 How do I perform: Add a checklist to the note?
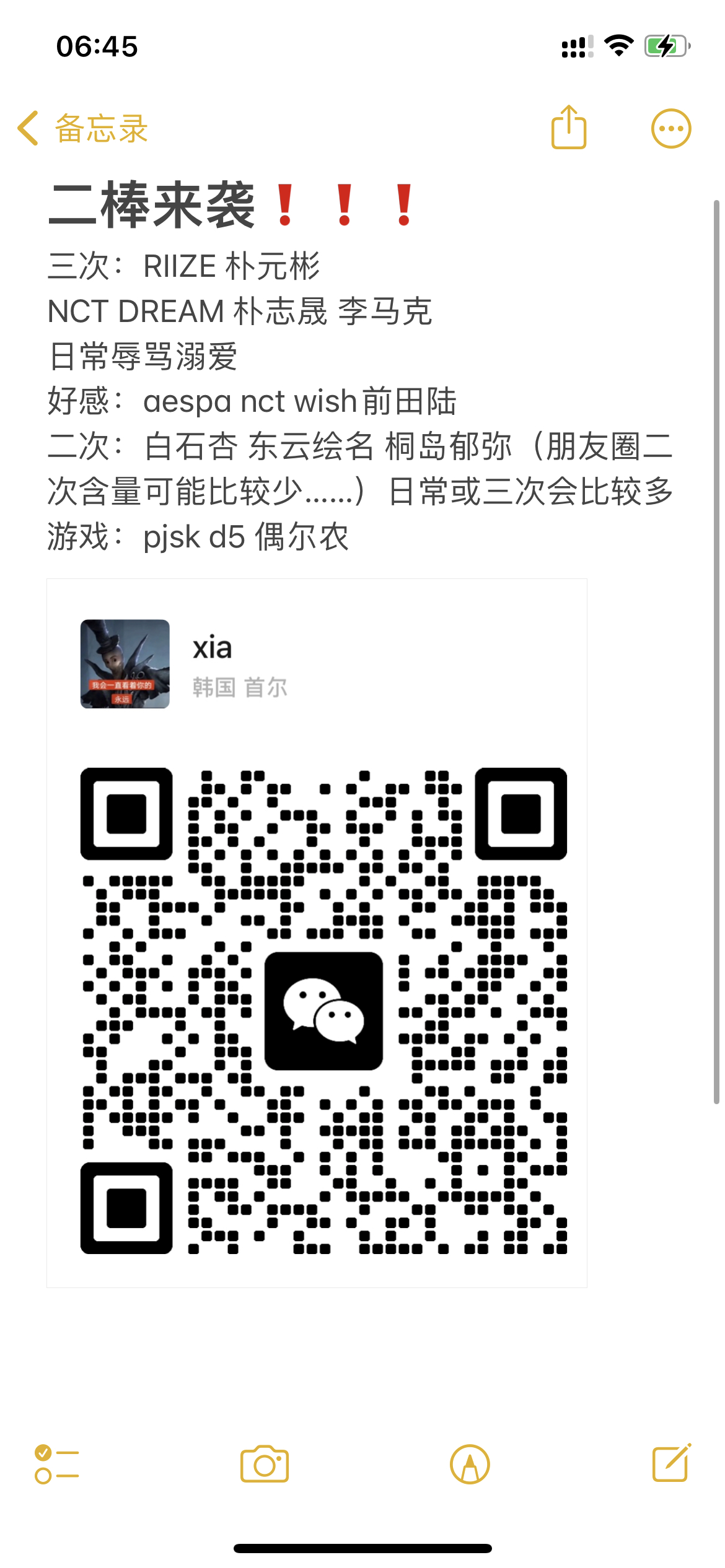(57, 1464)
